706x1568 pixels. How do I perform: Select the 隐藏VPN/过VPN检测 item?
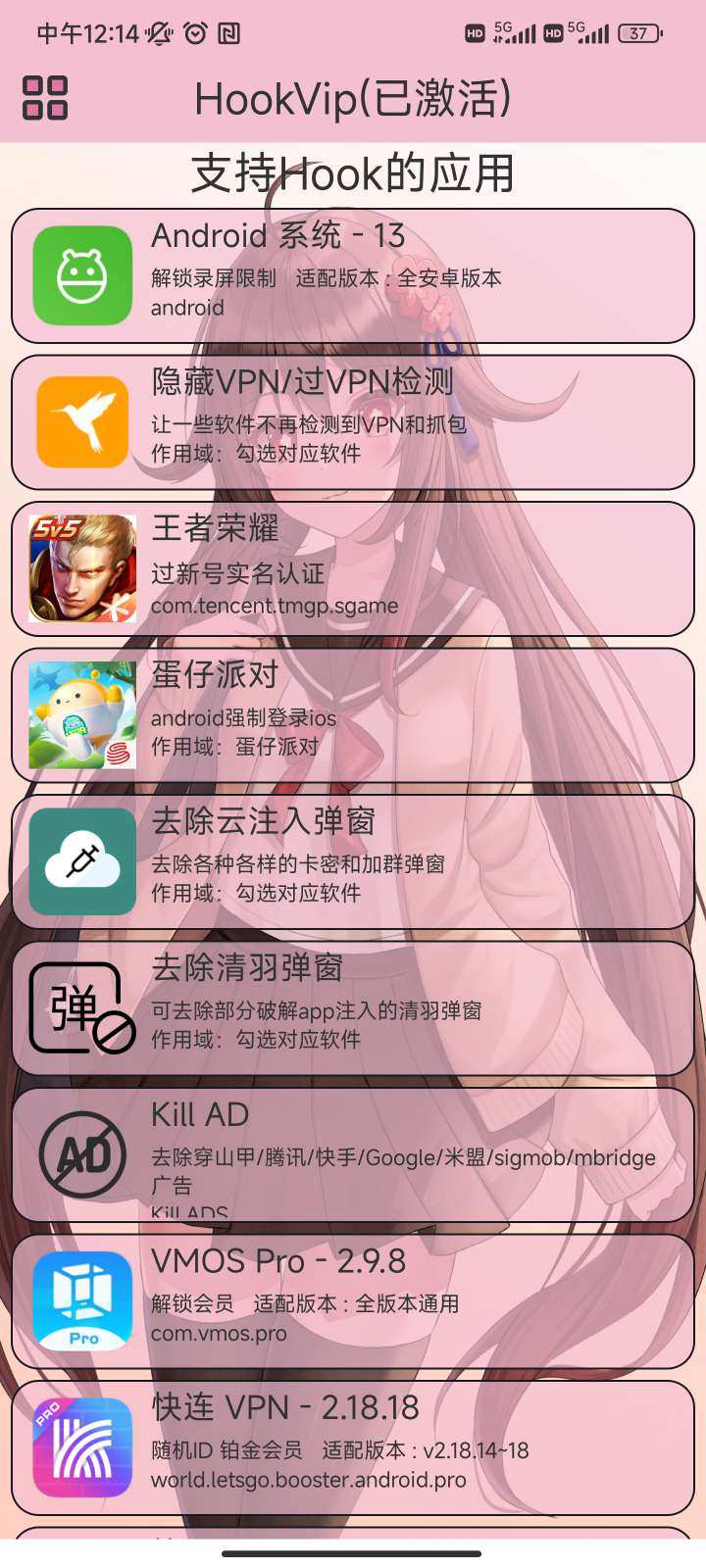click(353, 421)
